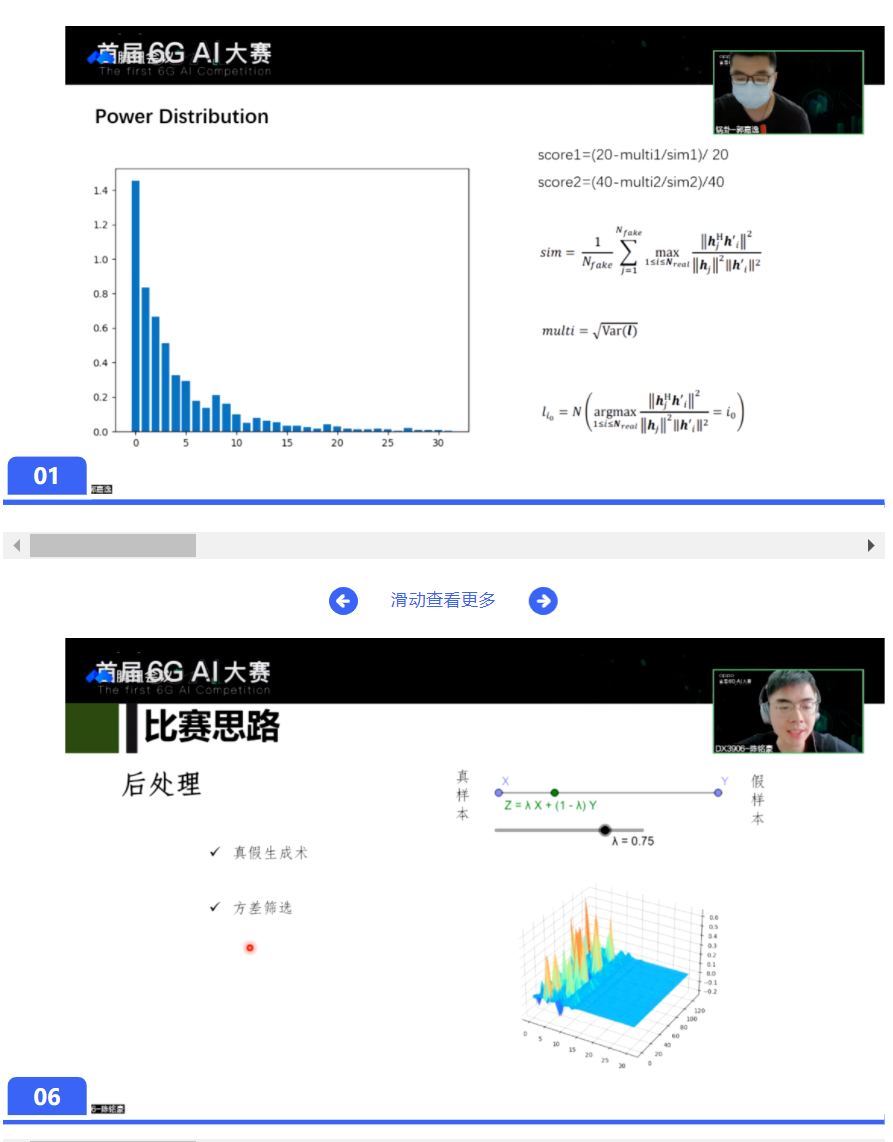Tap the left scrollbar arrow
The width and height of the screenshot is (893, 1142).
[x=16, y=546]
